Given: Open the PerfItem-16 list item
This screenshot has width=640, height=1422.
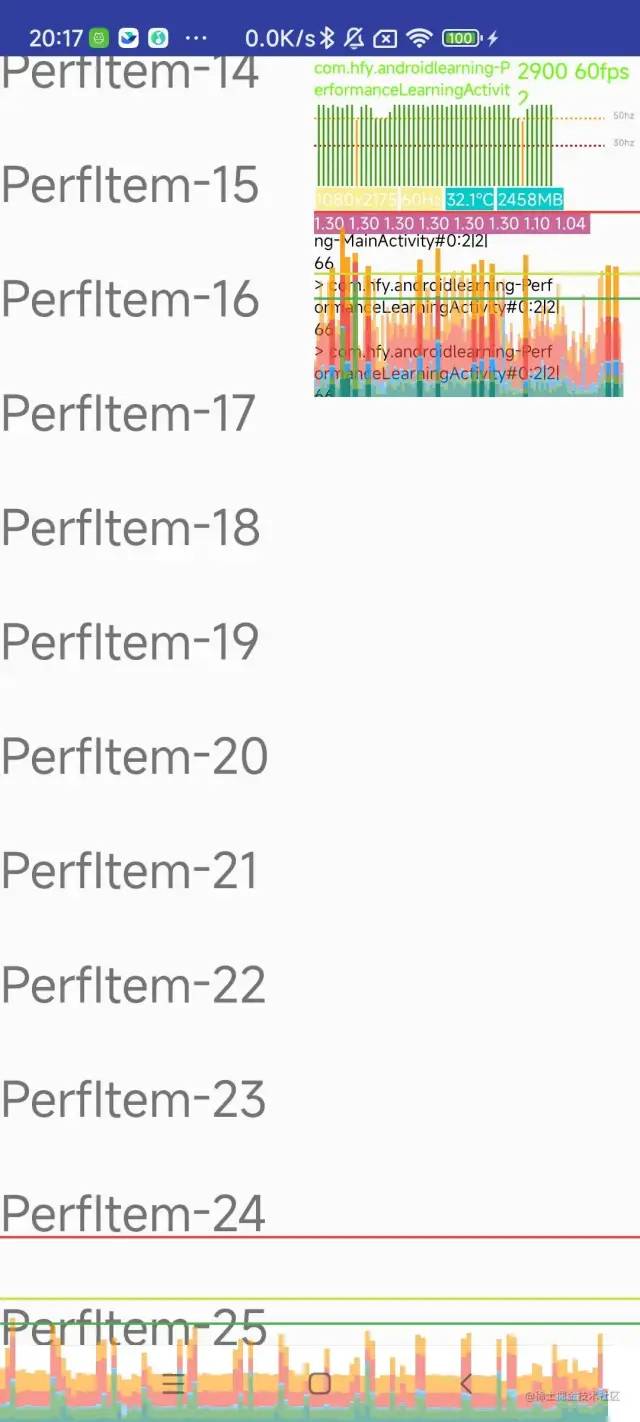Looking at the screenshot, I should pos(131,300).
